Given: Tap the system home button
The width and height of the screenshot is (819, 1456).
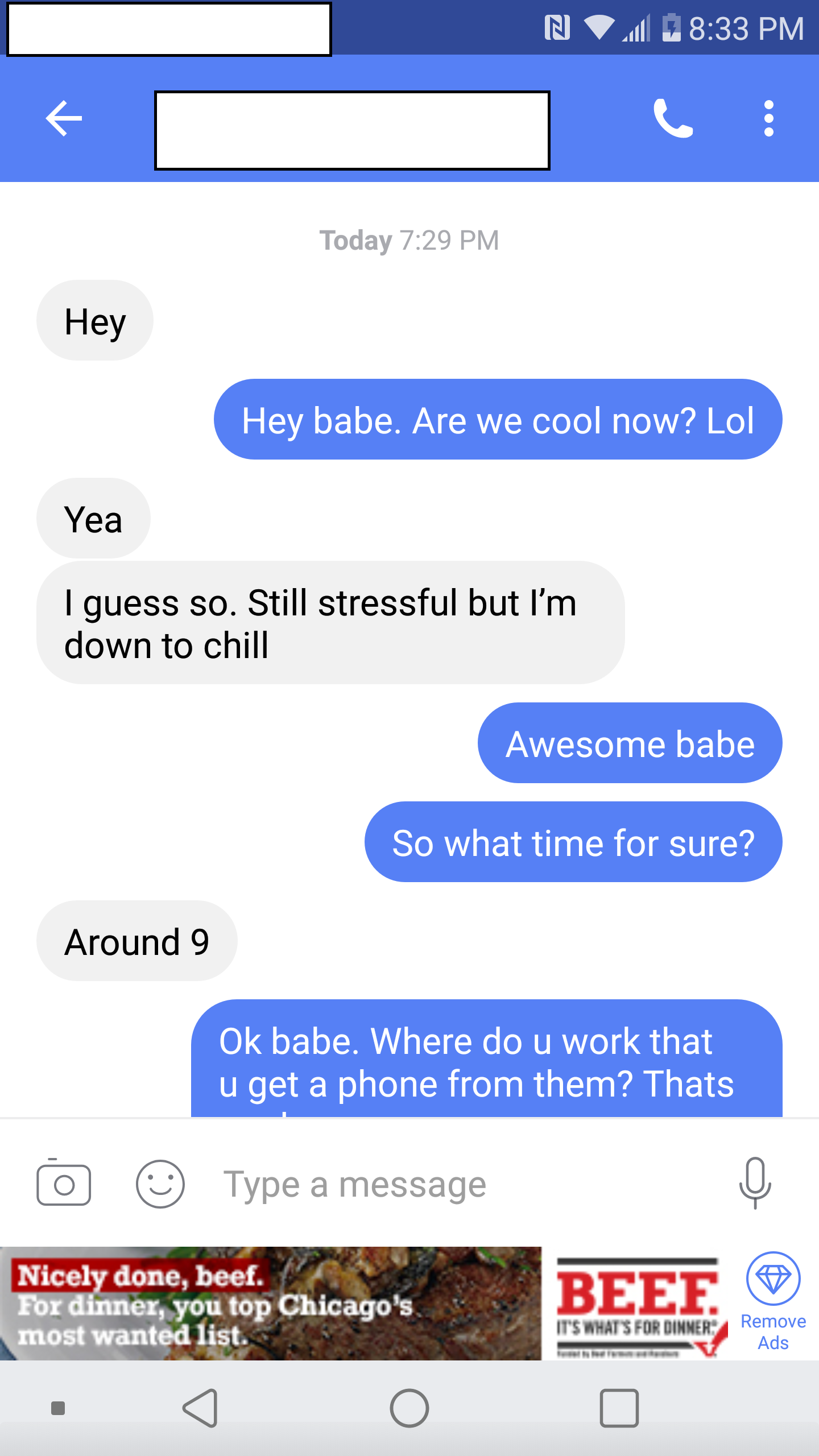Looking at the screenshot, I should (409, 1408).
